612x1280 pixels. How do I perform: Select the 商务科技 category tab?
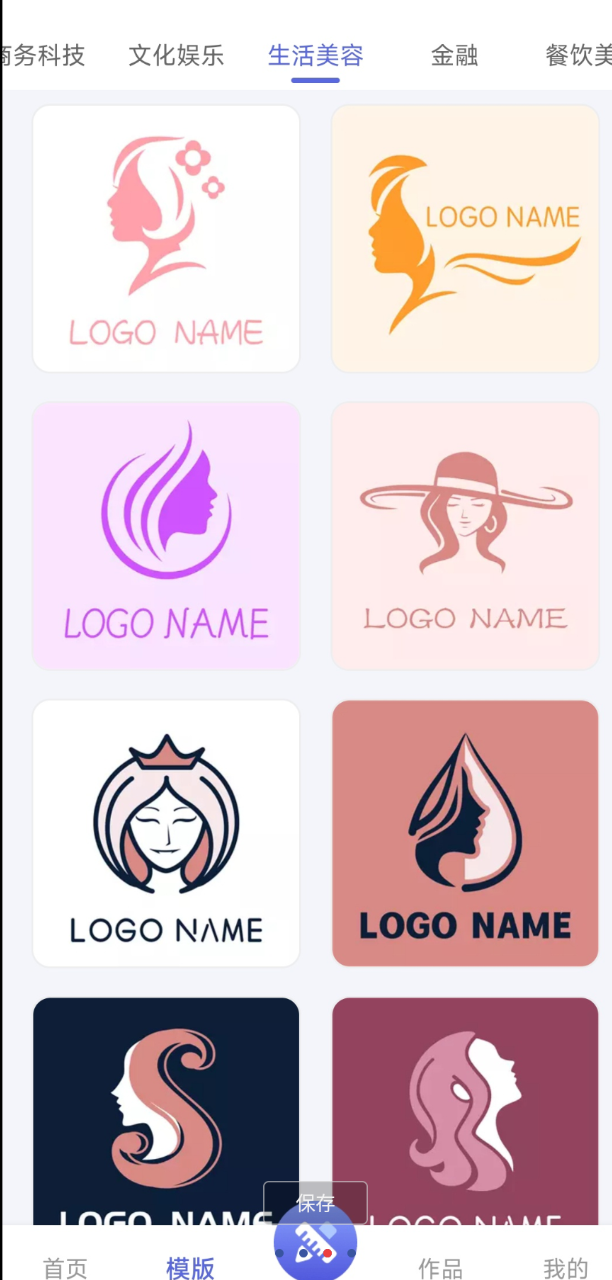tap(44, 55)
